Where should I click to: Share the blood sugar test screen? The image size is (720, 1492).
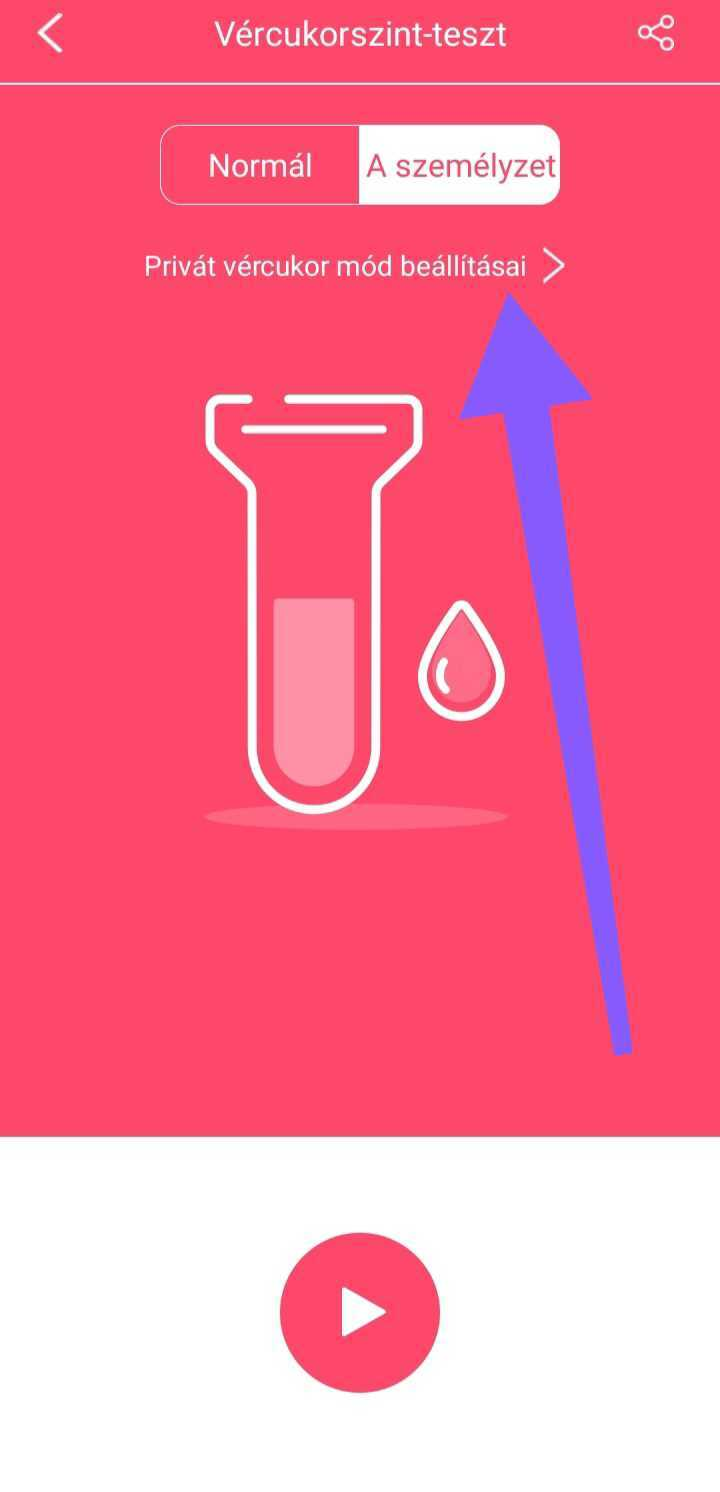(655, 34)
